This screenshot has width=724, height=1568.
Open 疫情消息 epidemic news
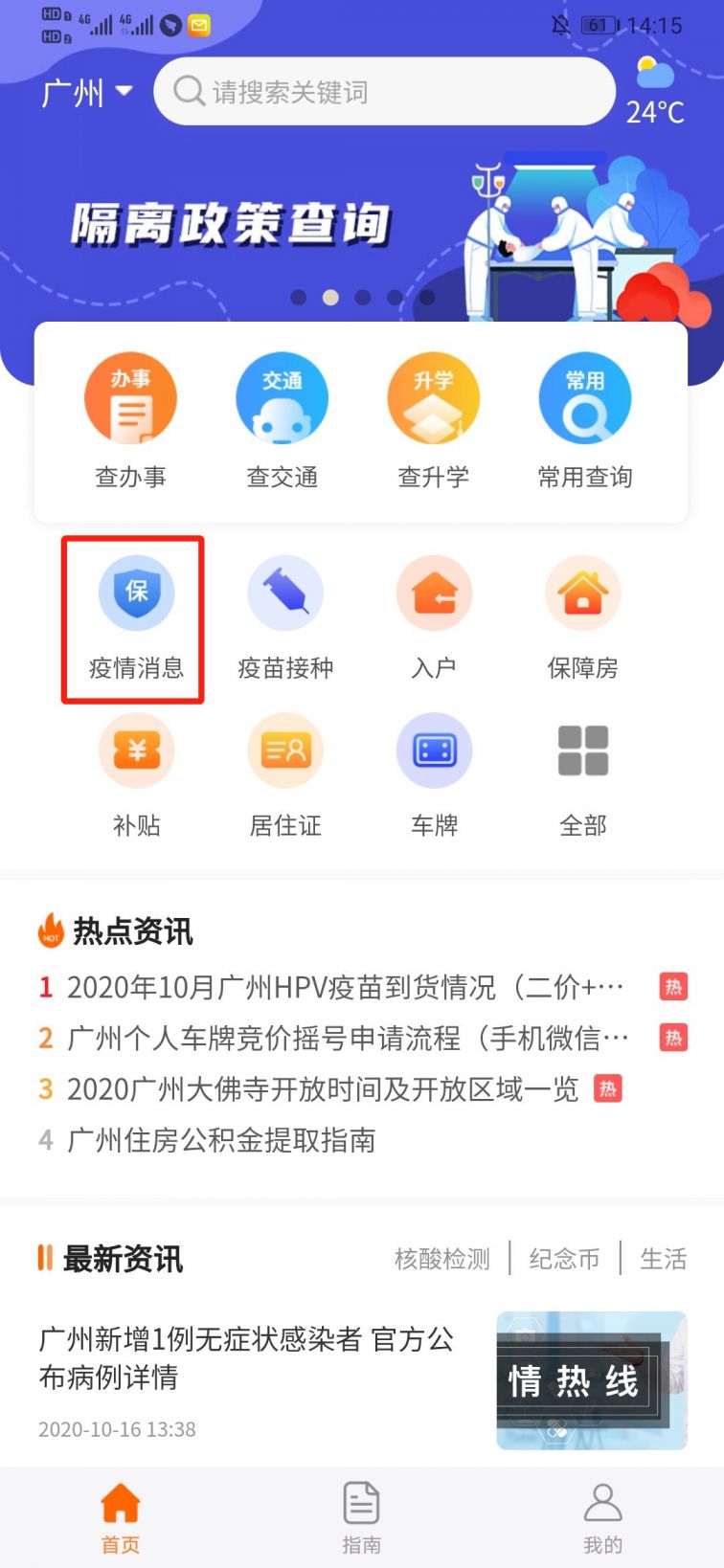136,617
